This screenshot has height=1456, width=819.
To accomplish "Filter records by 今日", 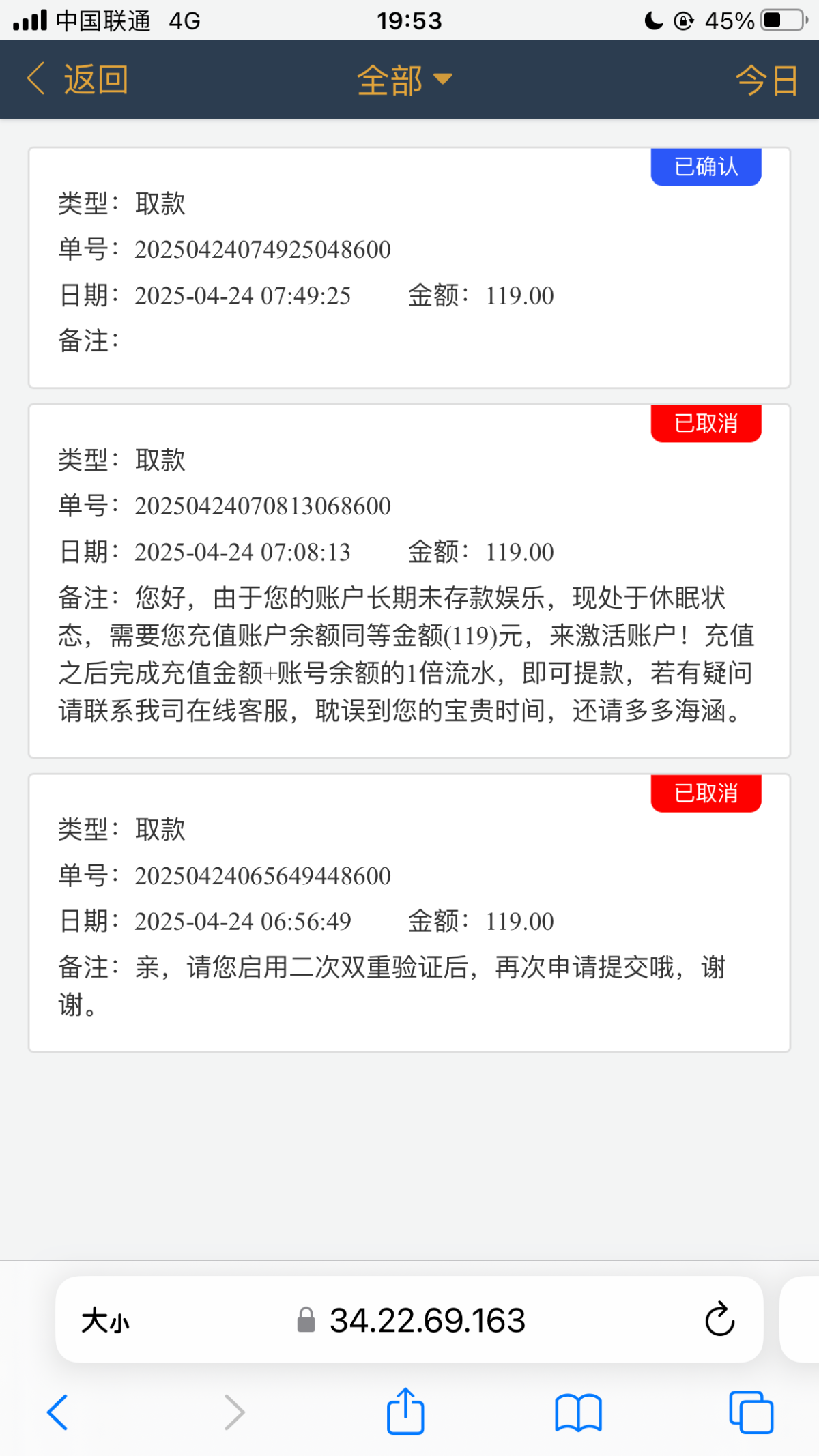I will tap(766, 80).
